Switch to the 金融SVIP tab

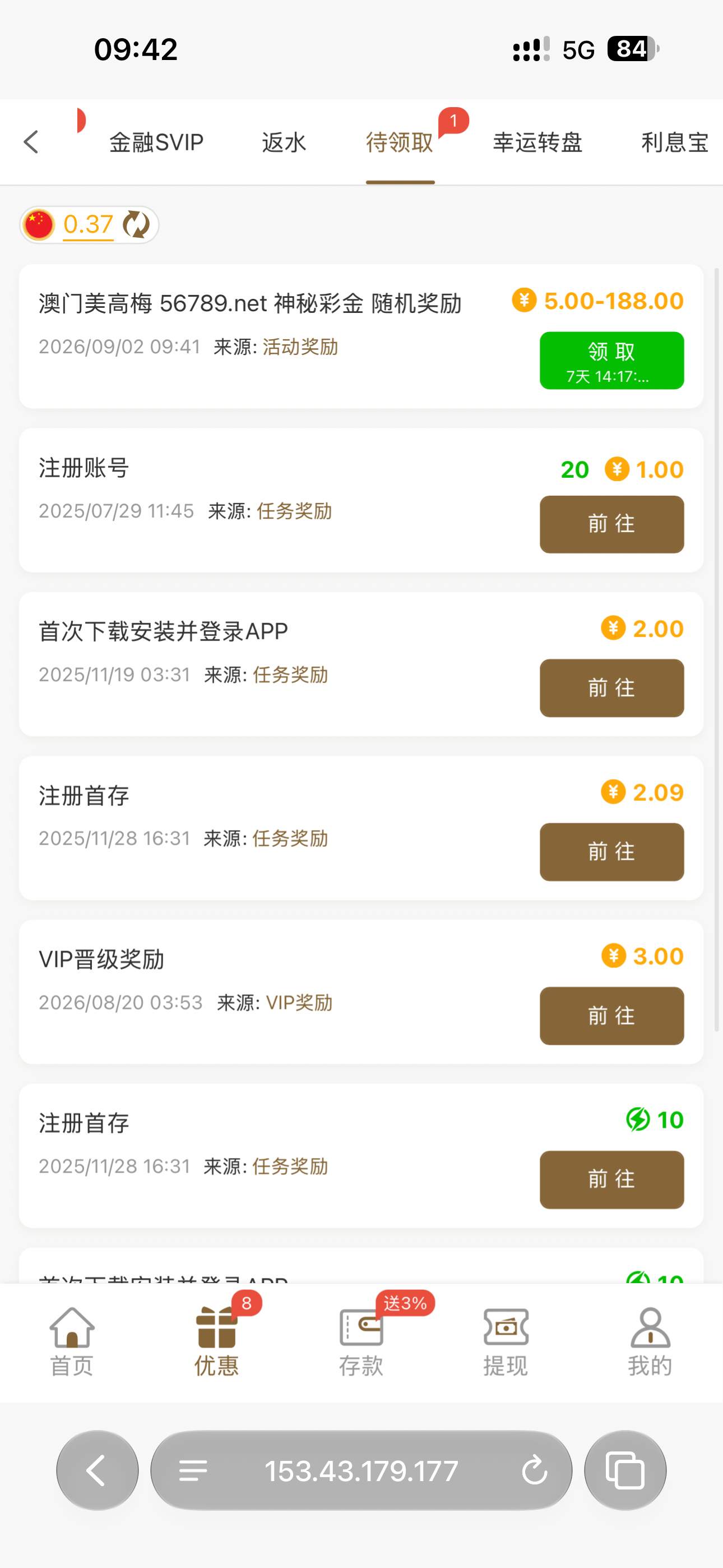(x=156, y=142)
